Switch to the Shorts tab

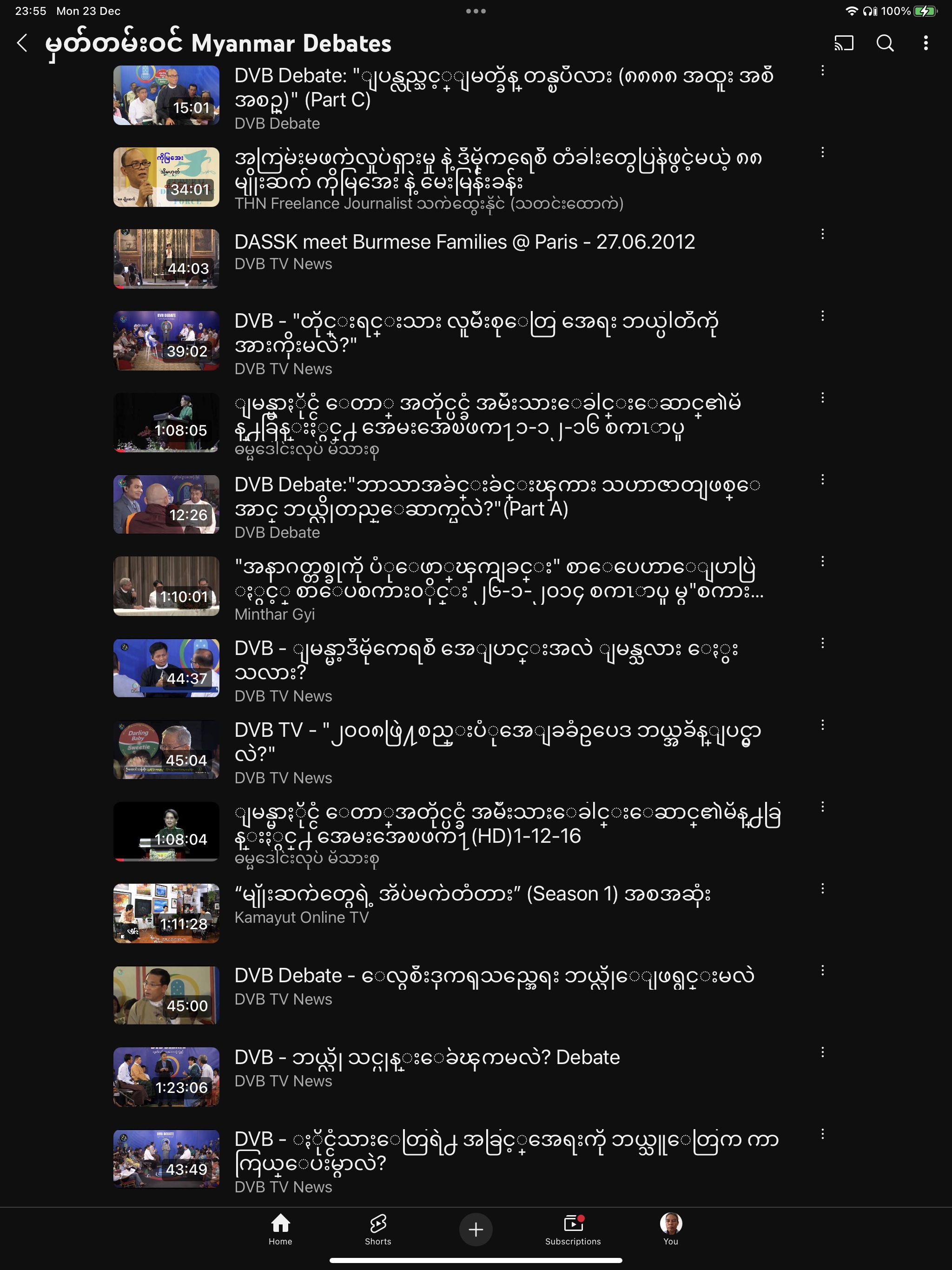click(x=378, y=1229)
